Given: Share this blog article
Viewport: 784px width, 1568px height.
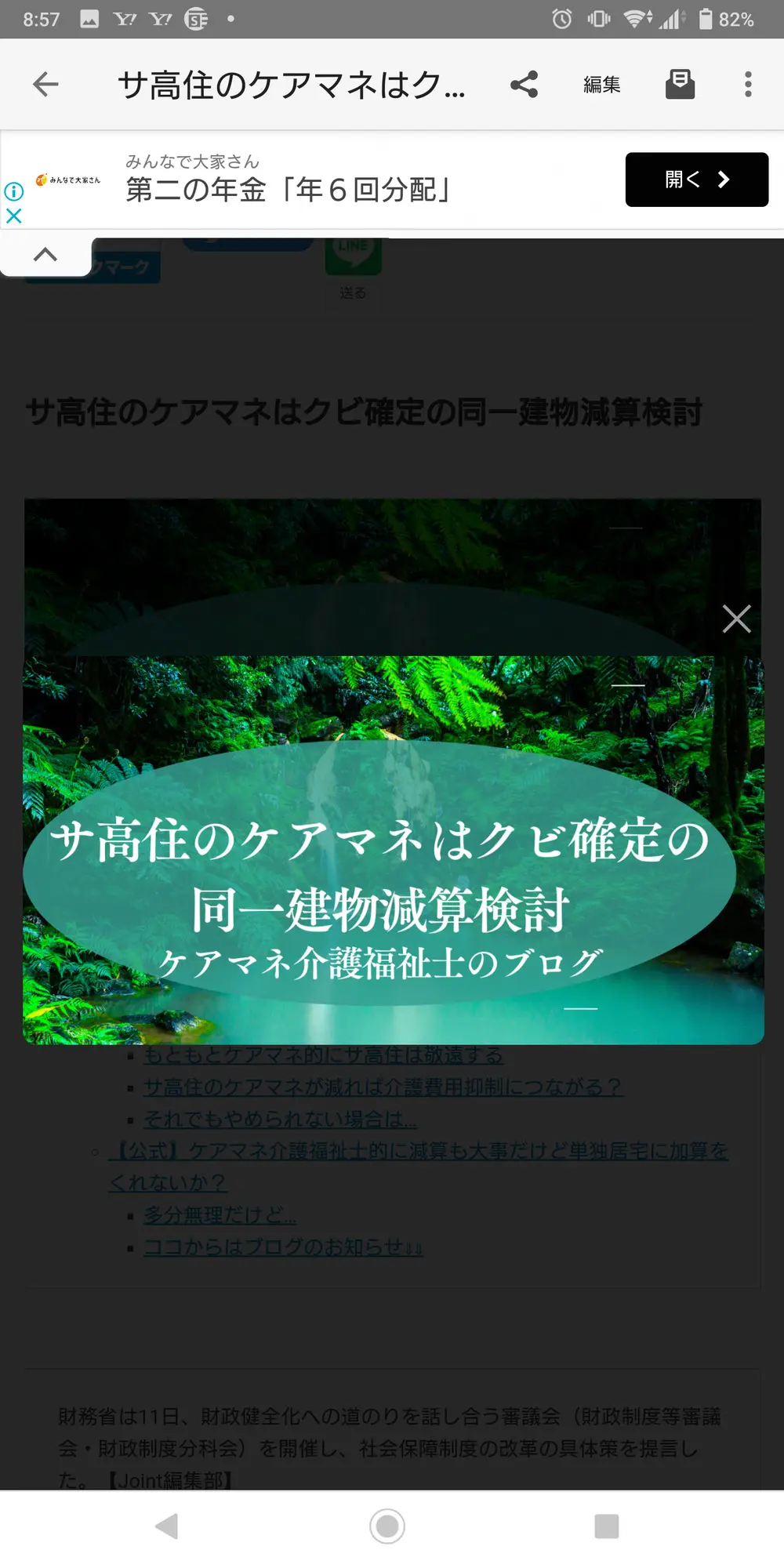Looking at the screenshot, I should pyautogui.click(x=524, y=84).
